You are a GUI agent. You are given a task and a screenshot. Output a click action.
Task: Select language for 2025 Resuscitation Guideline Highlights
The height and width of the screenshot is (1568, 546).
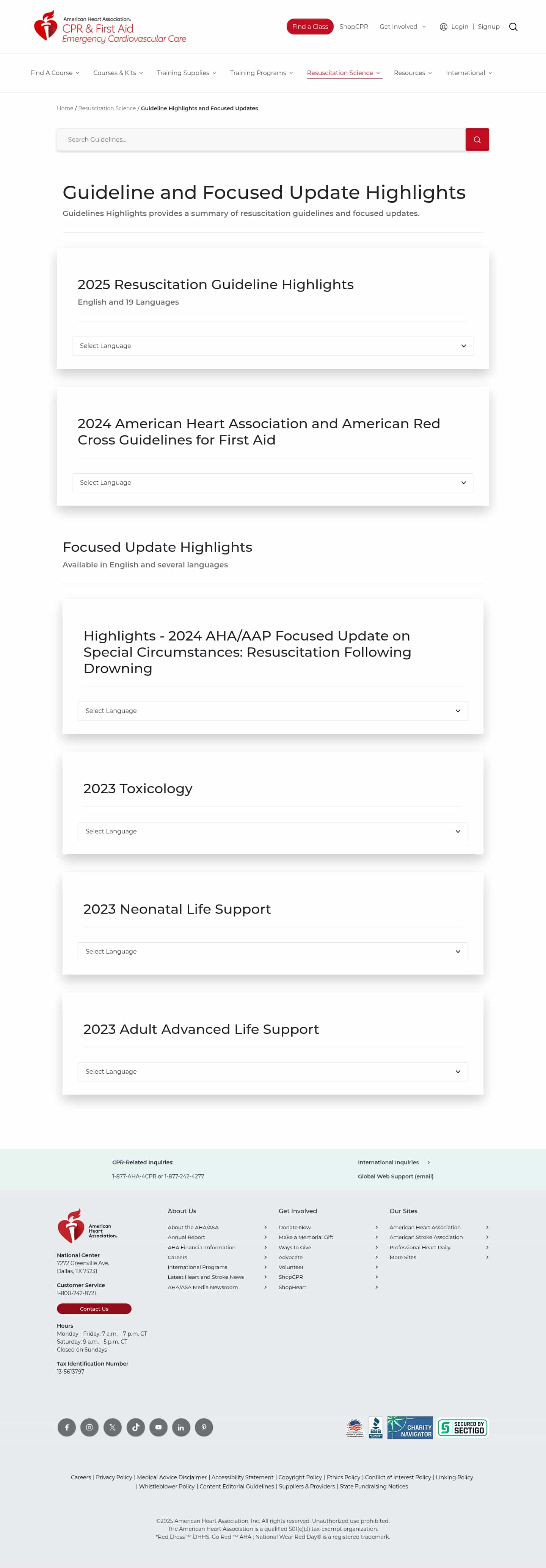[273, 346]
